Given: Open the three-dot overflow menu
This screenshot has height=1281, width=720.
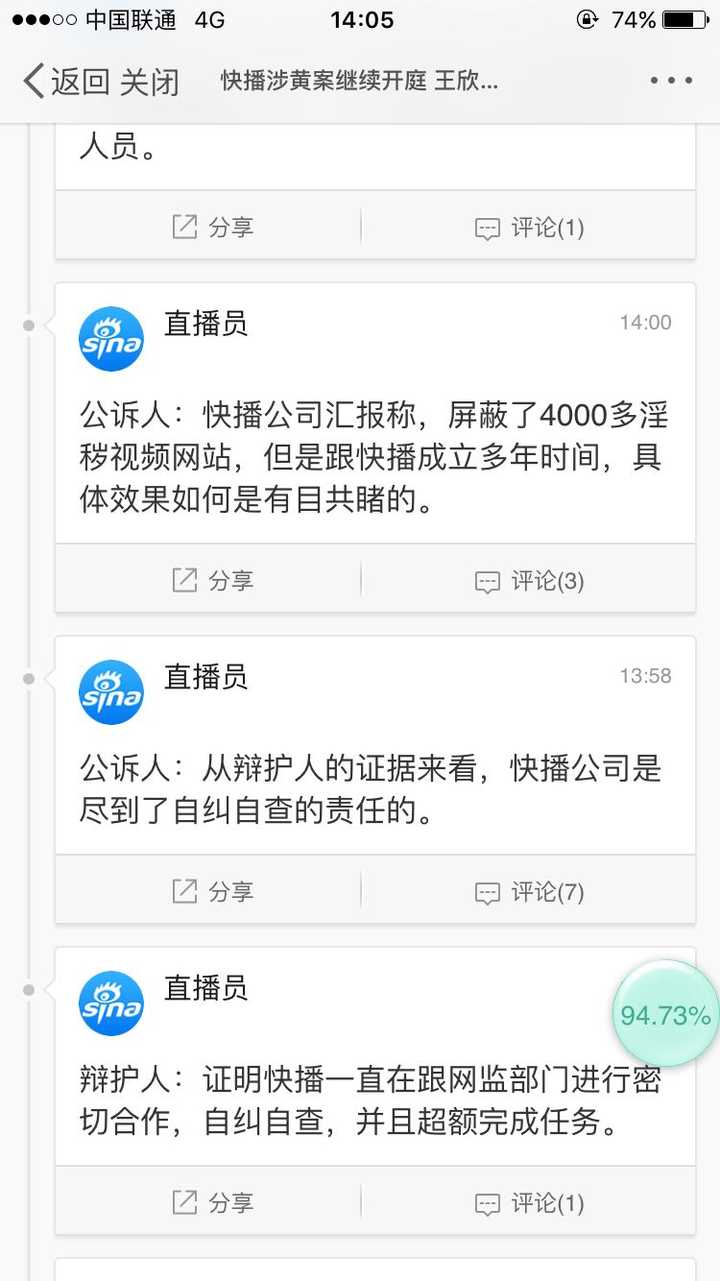Looking at the screenshot, I should point(671,81).
